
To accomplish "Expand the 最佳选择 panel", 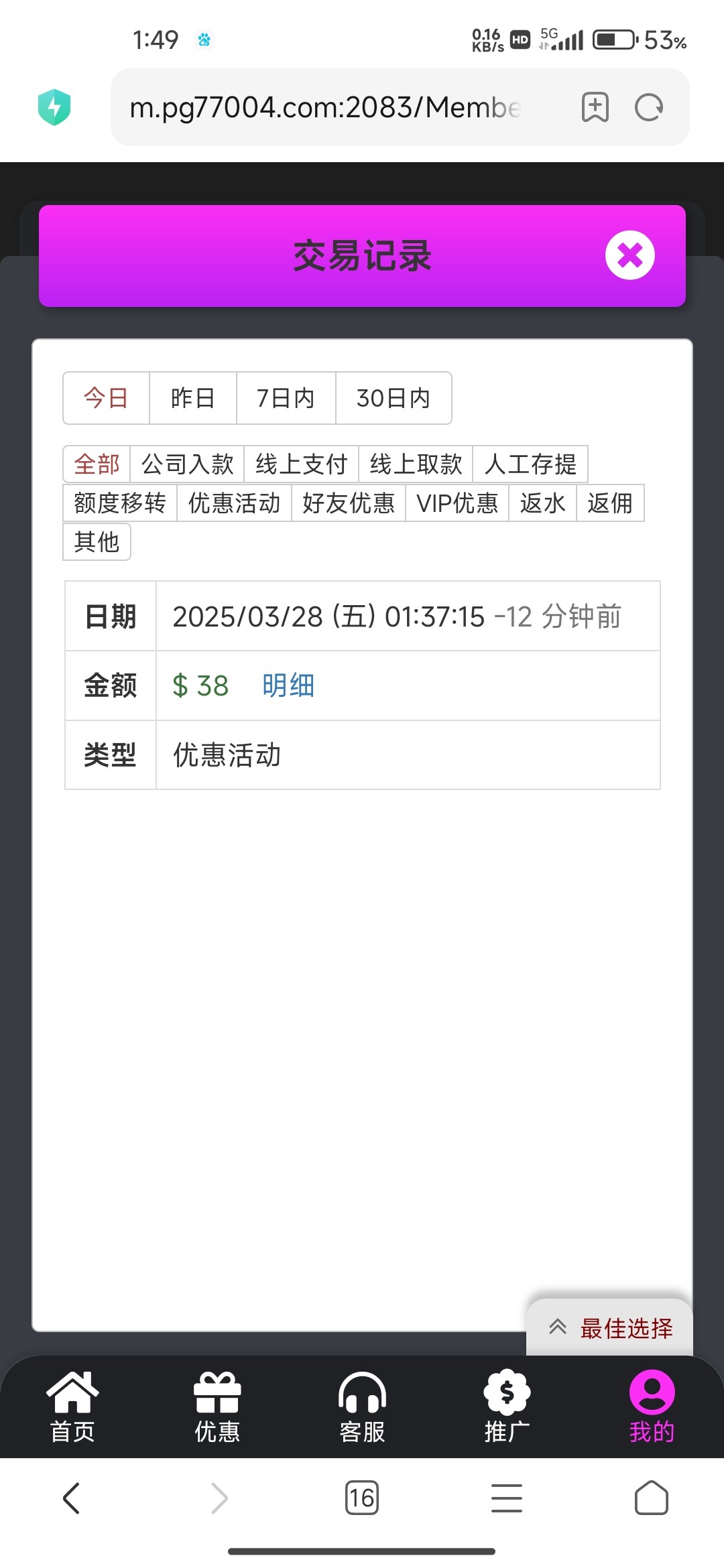I will click(x=610, y=1328).
